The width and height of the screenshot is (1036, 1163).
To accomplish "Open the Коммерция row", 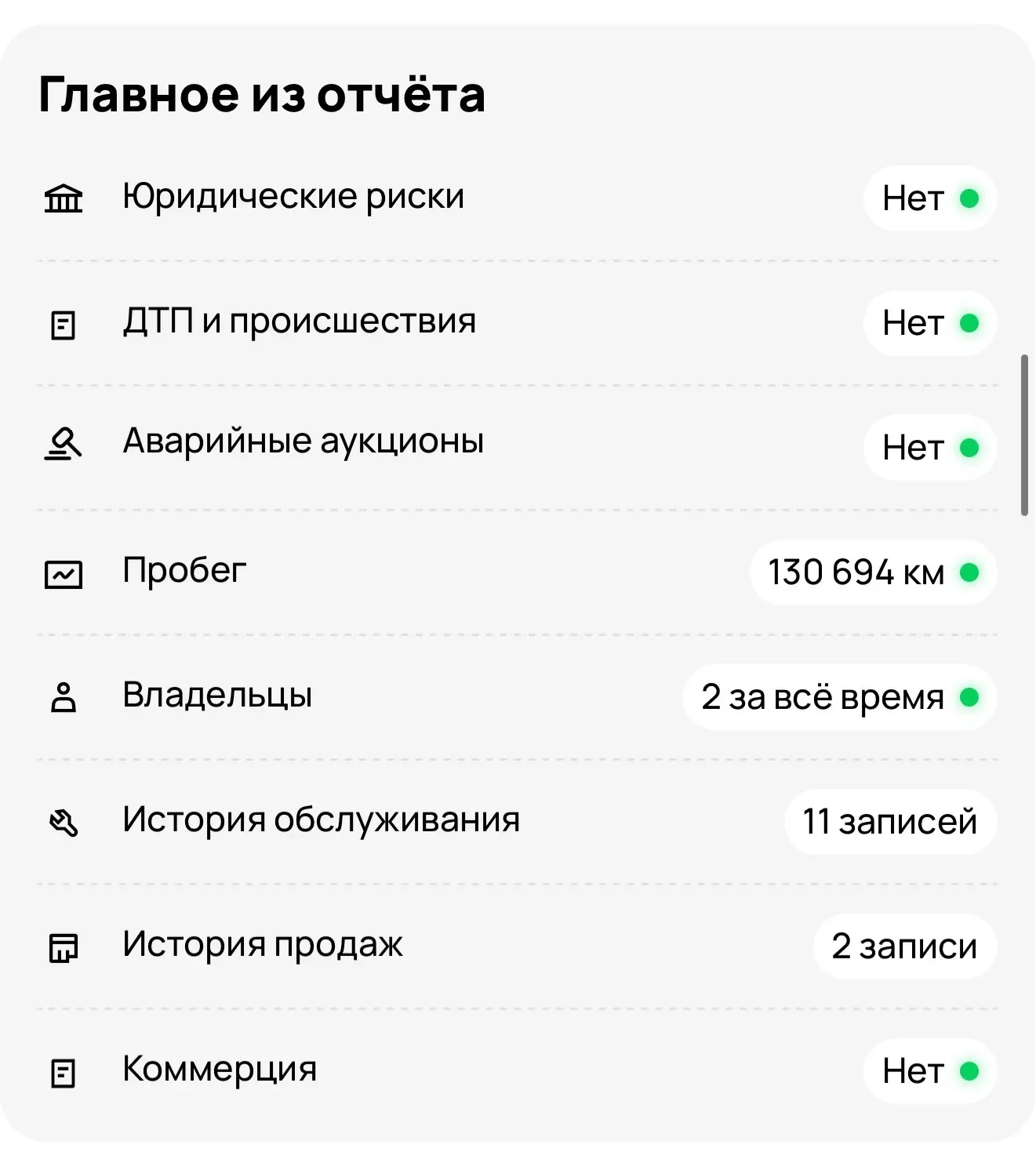I will pos(518,1071).
